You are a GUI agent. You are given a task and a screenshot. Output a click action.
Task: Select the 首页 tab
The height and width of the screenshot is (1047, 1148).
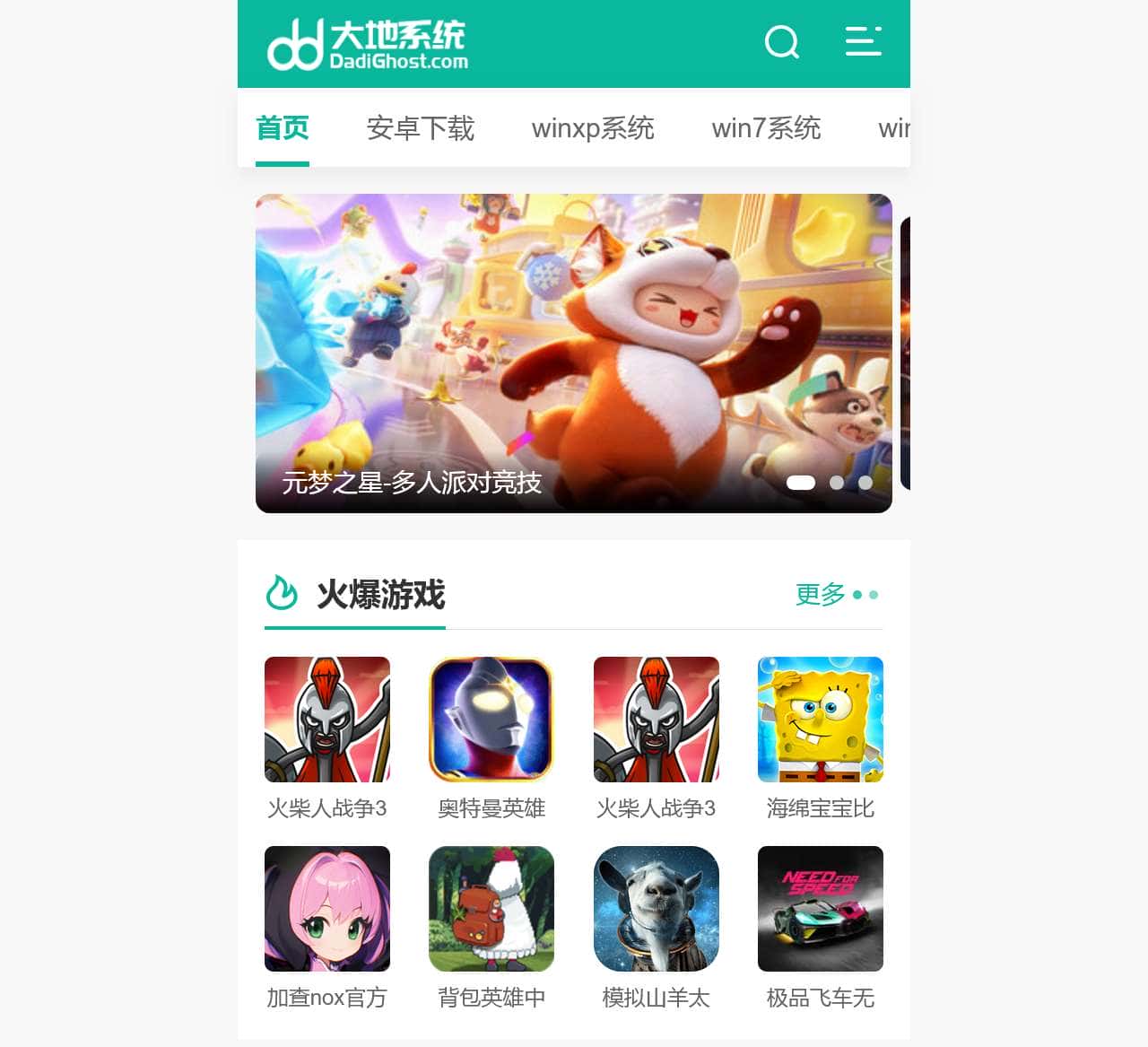click(x=283, y=128)
